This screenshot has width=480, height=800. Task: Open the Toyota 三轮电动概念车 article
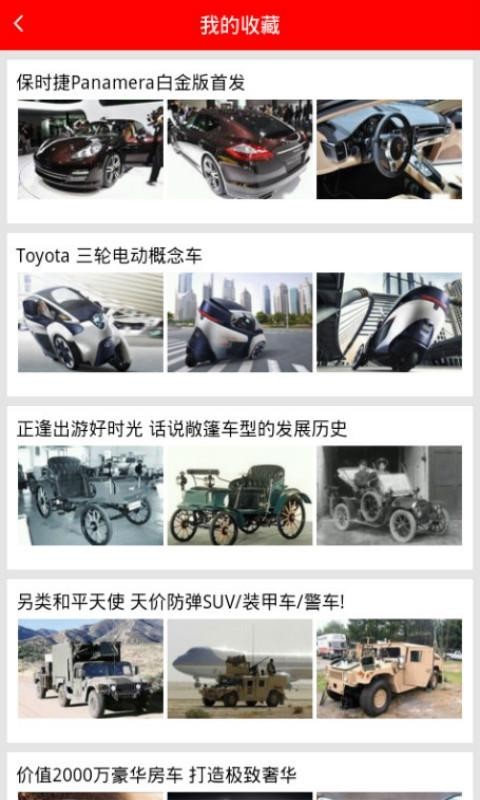pyautogui.click(x=240, y=314)
